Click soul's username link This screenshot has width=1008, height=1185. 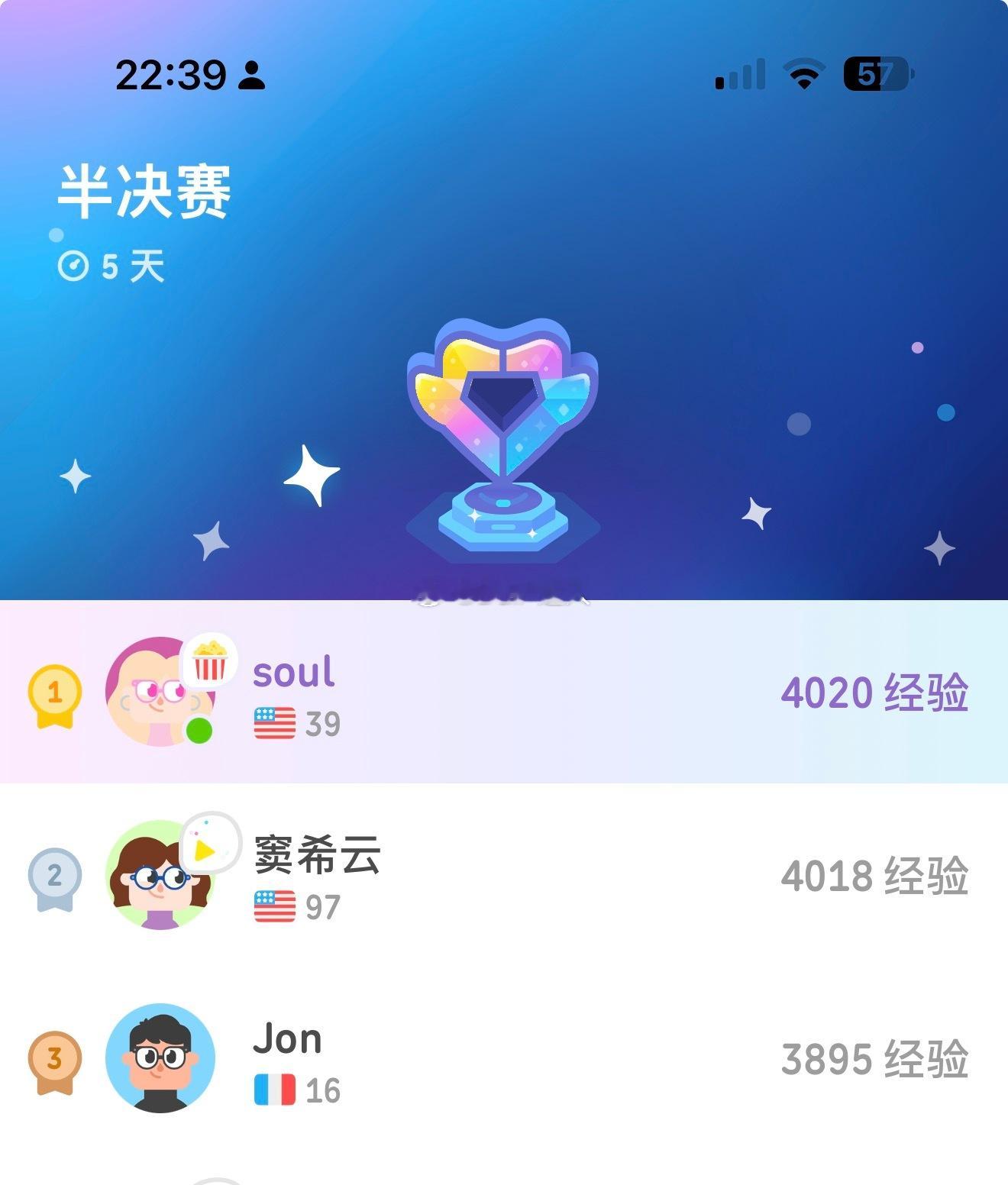tap(292, 673)
